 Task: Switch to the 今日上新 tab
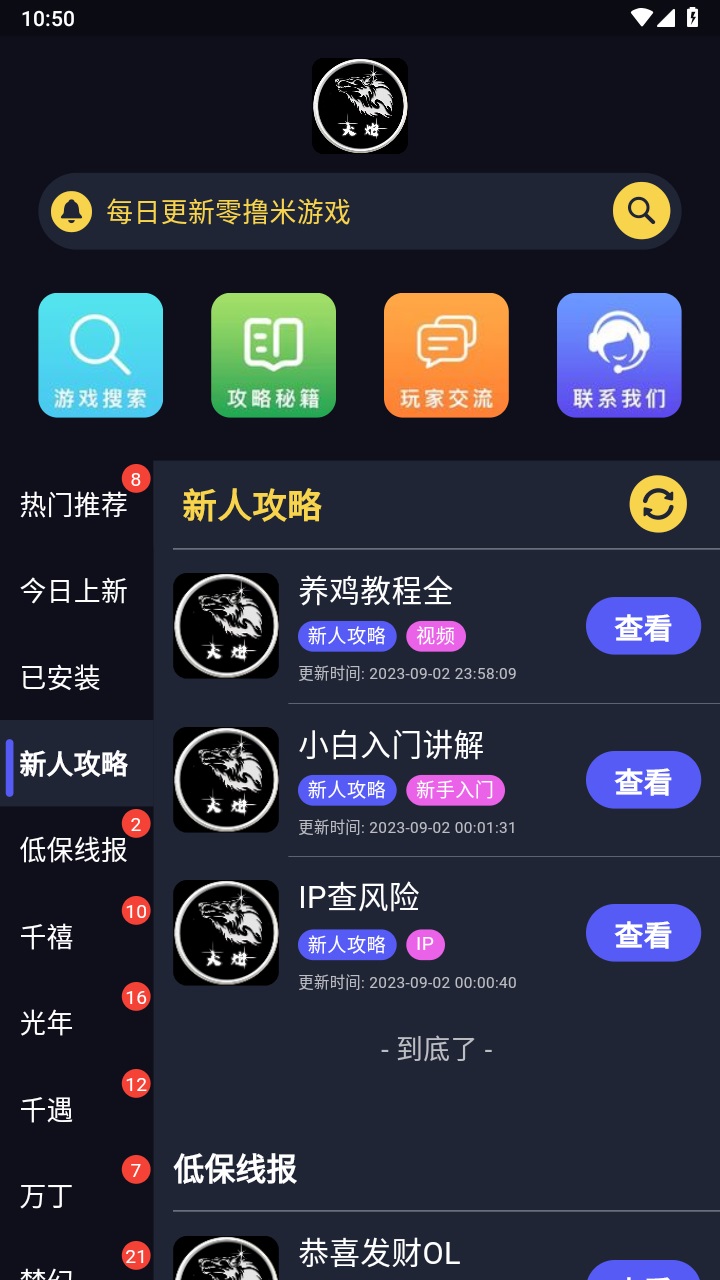pyautogui.click(x=74, y=592)
